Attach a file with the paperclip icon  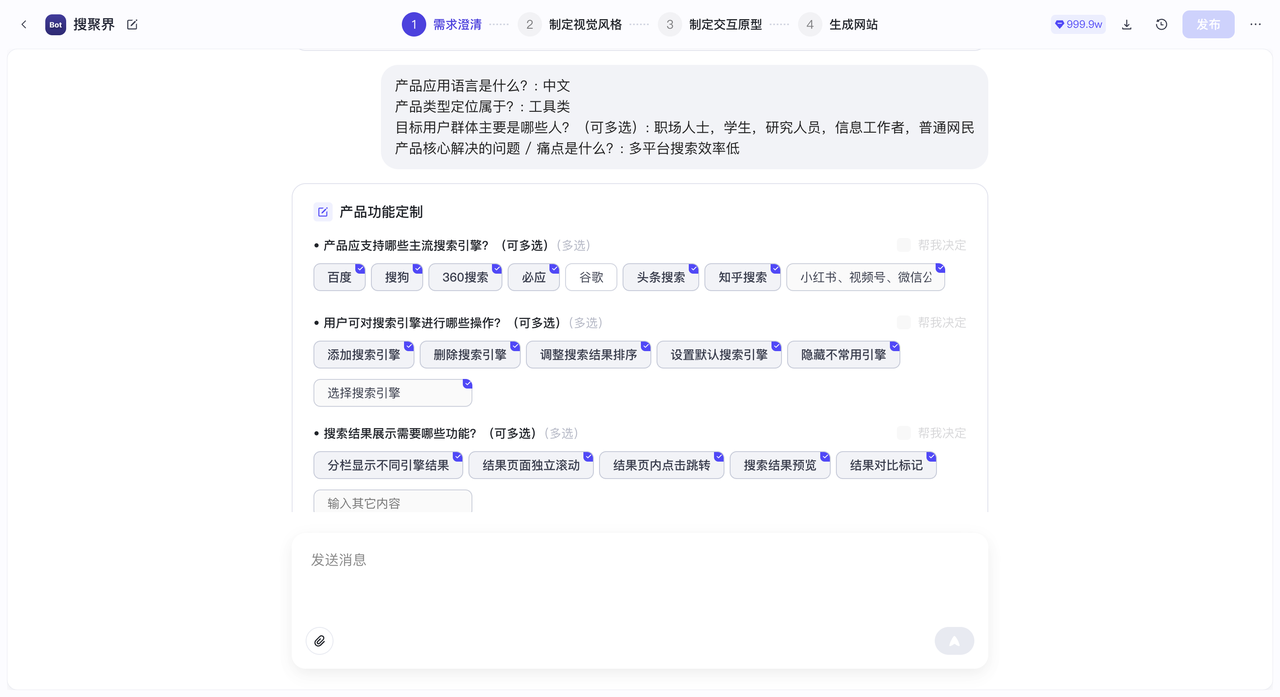tap(320, 641)
